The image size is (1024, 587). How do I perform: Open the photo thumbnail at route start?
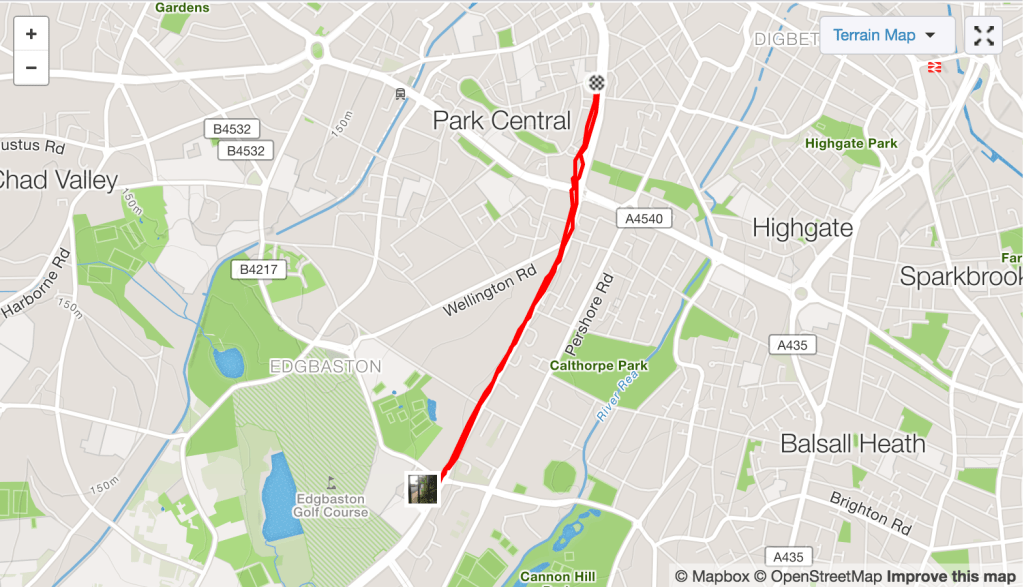(422, 489)
